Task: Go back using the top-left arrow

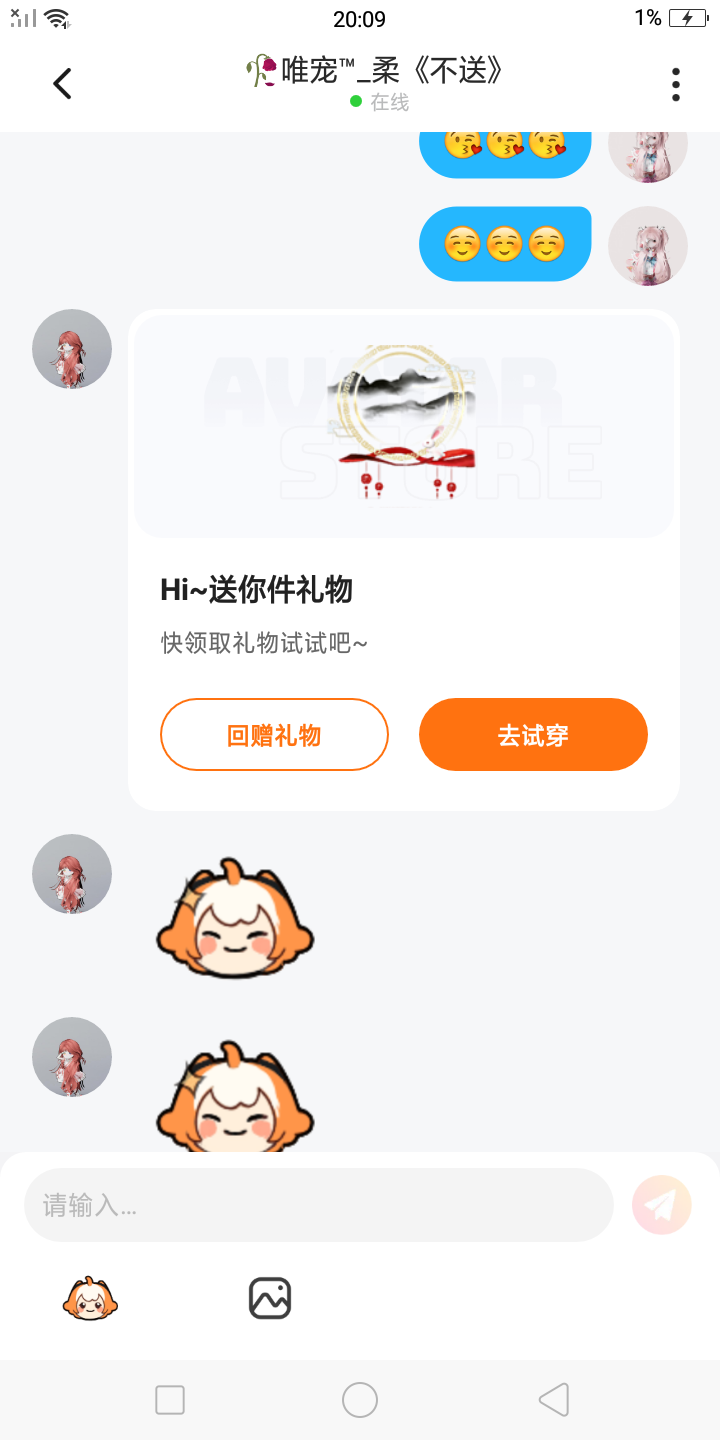Action: pos(63,84)
